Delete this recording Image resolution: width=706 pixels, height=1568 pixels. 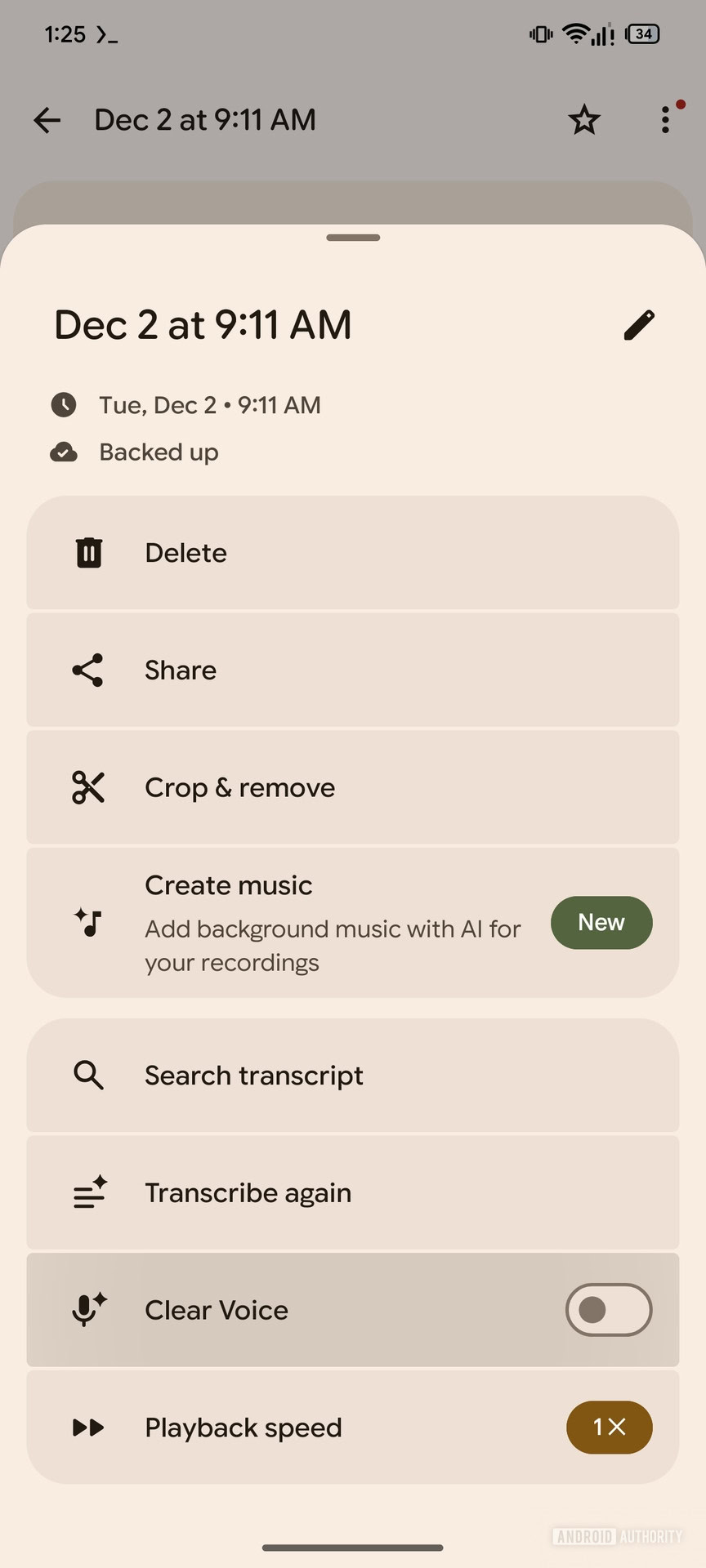[x=353, y=553]
